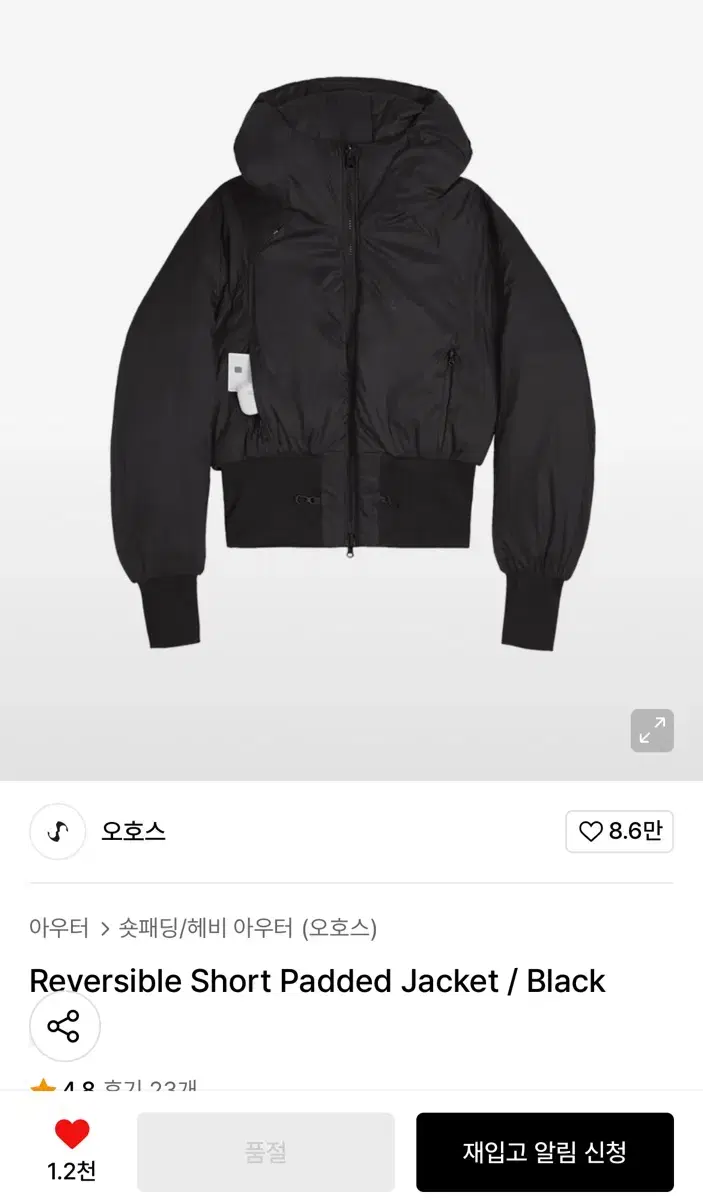
Task: View the black padded jacket photo
Action: [351, 370]
